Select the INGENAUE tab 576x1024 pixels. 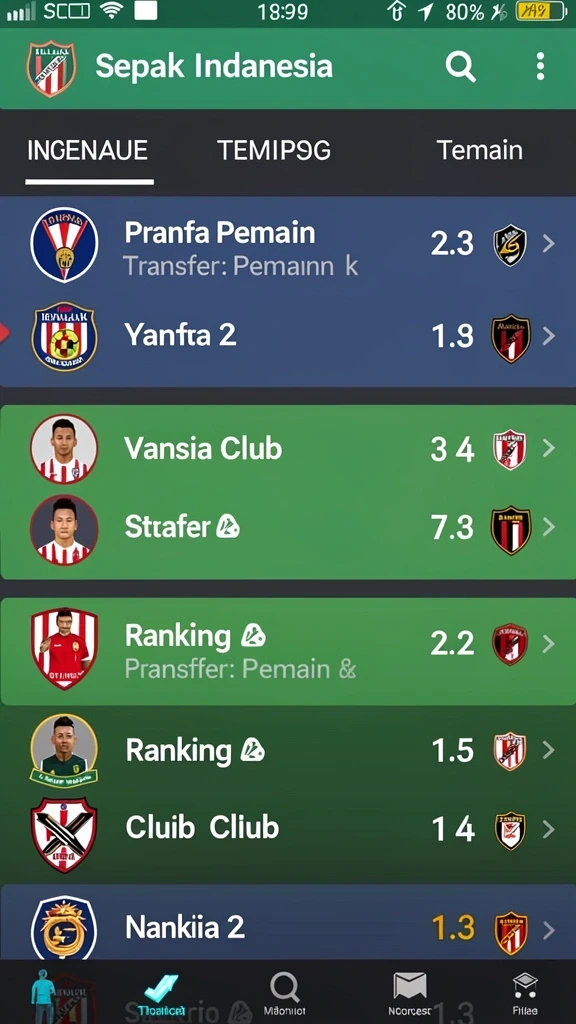click(88, 151)
